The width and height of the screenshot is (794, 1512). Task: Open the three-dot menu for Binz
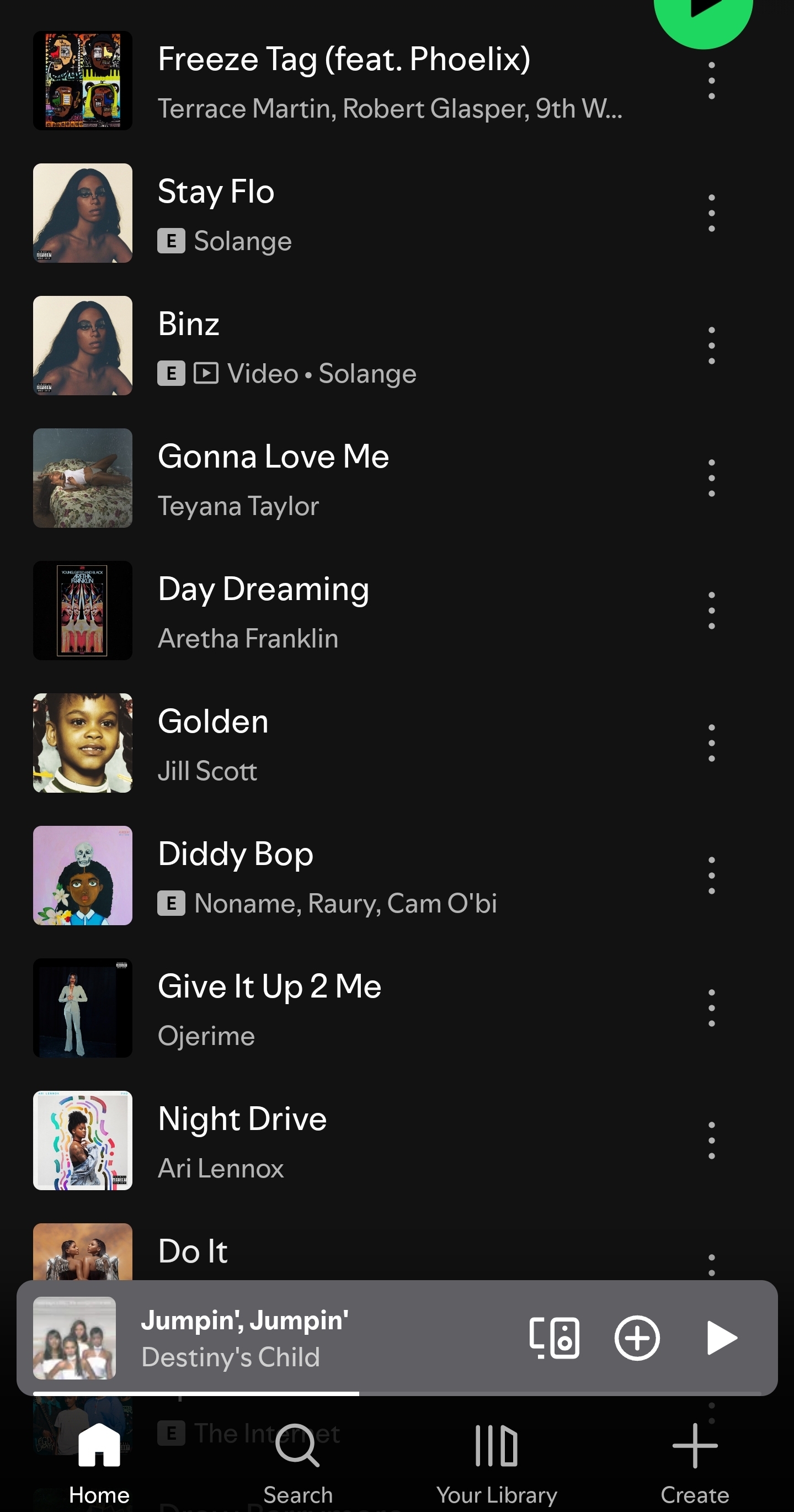(711, 346)
